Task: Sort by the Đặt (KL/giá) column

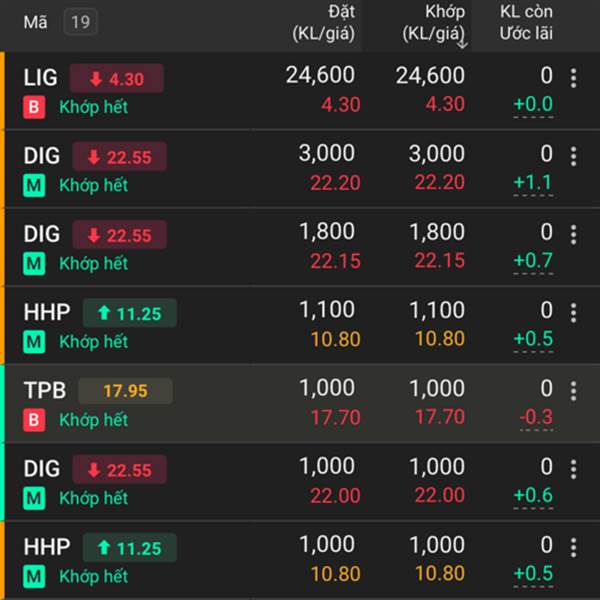Action: 322,24
